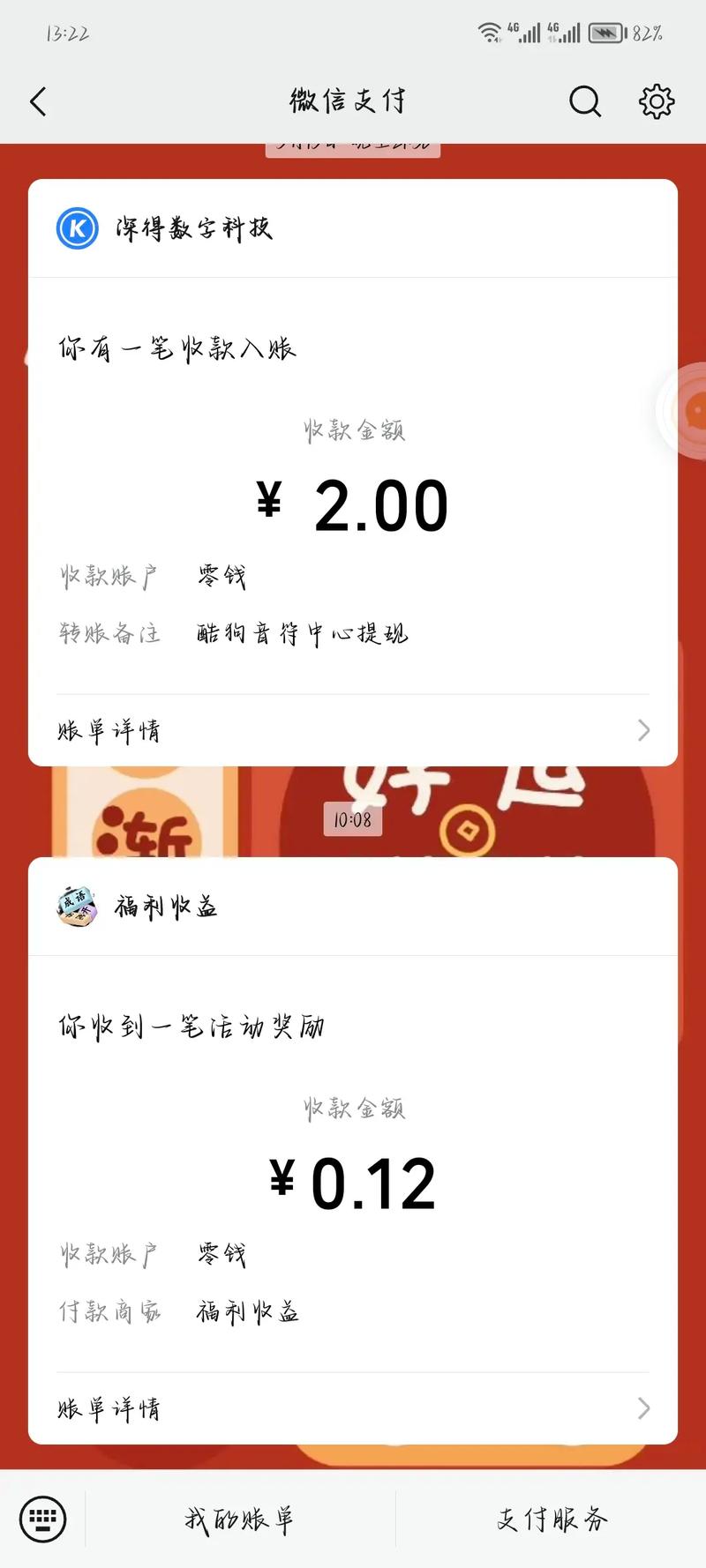Tap the Wi-Fi status icon

click(489, 32)
